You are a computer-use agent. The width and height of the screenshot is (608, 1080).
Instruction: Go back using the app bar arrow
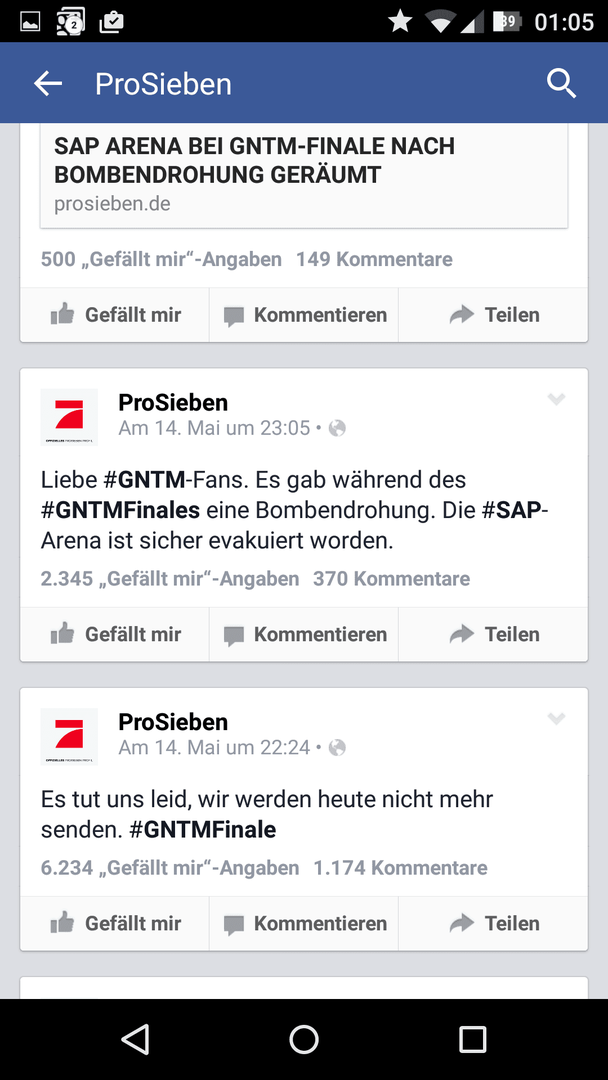(x=48, y=84)
